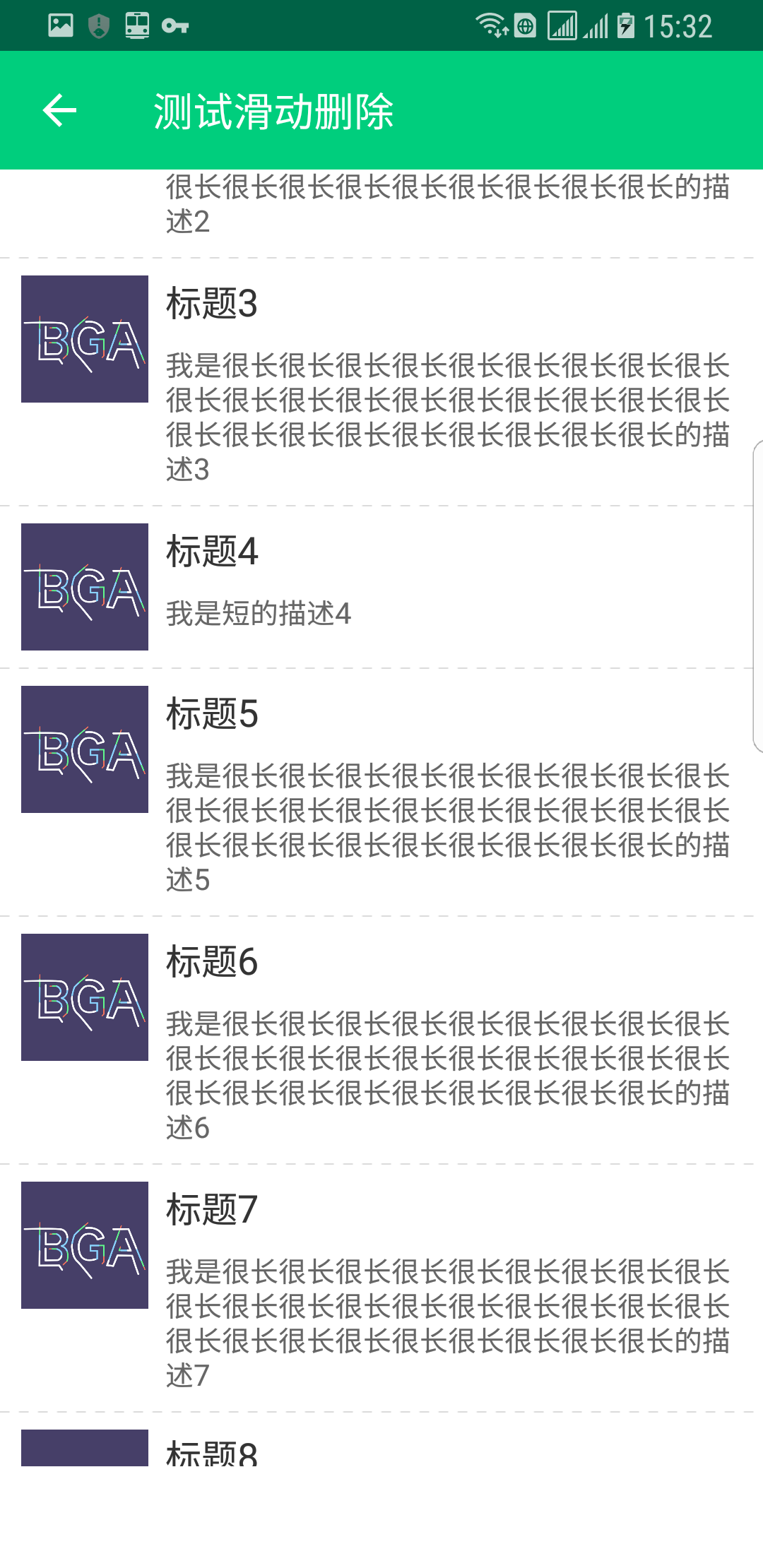This screenshot has width=763, height=1568.
Task: Tap the shield icon in the status bar
Action: coord(96,25)
